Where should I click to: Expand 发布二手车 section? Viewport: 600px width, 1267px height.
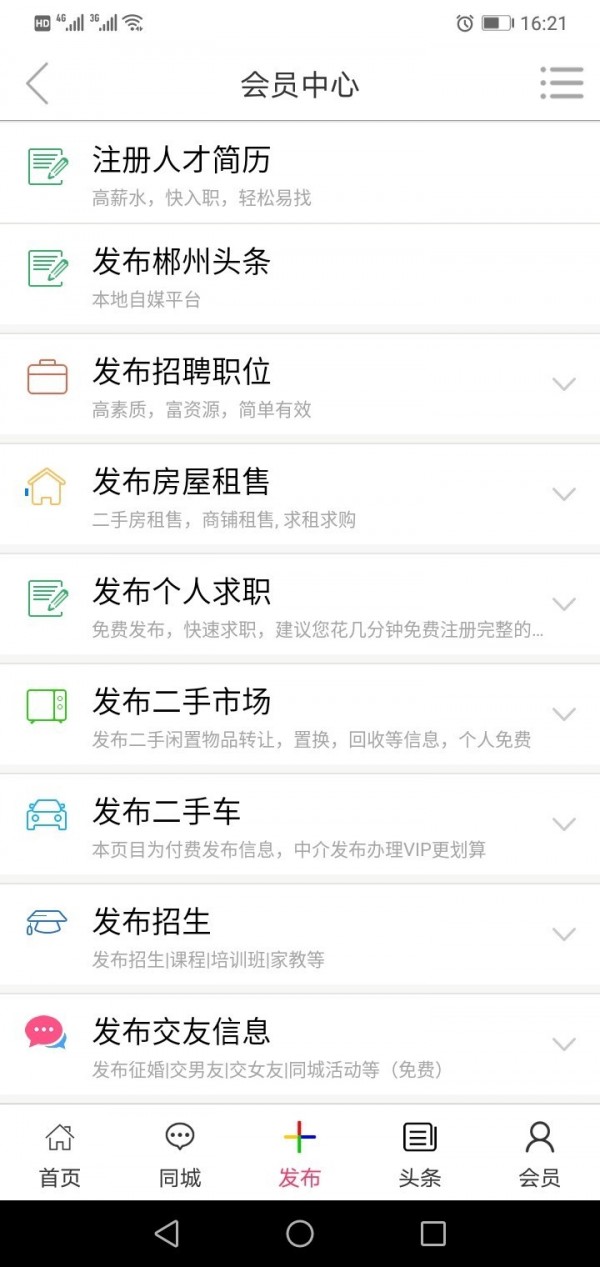click(564, 824)
